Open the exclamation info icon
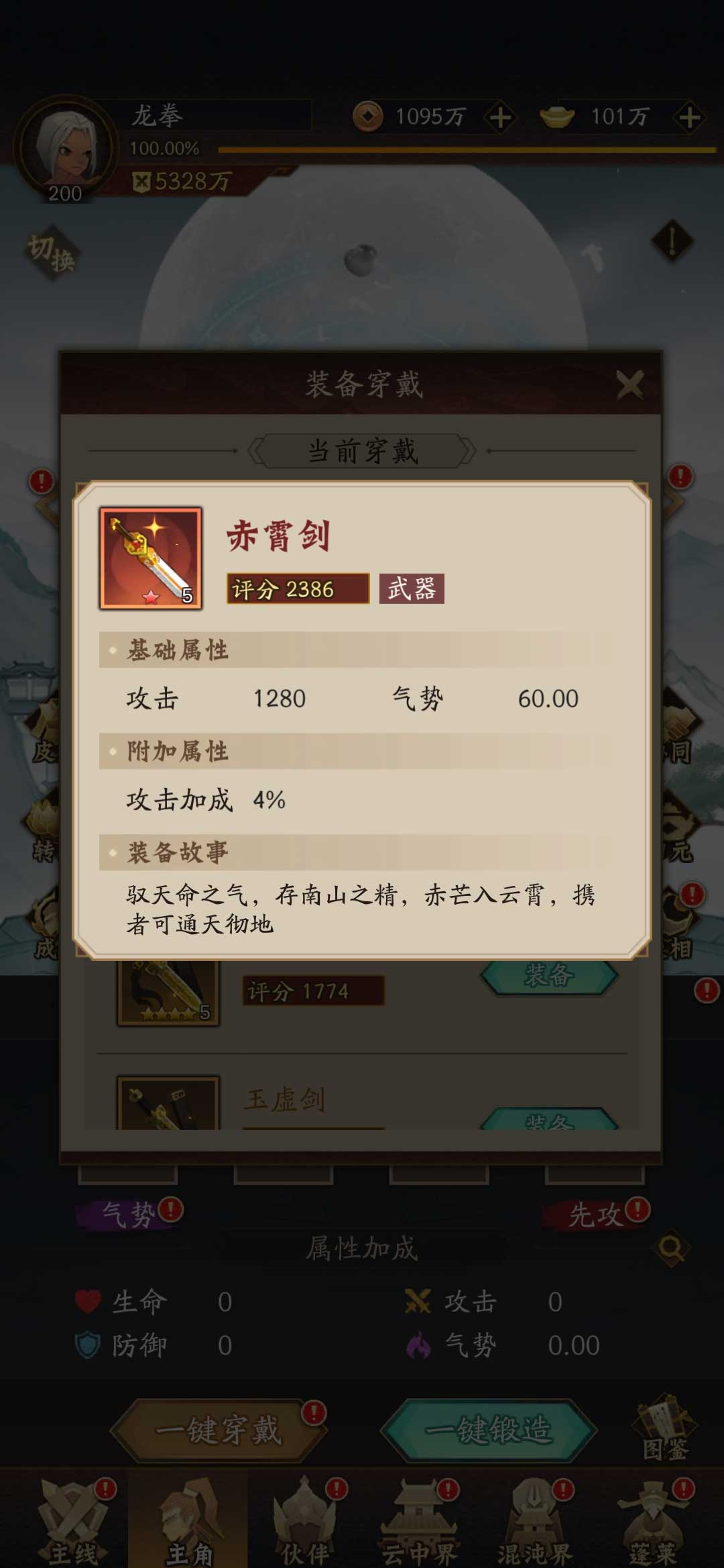The image size is (724, 1568). pos(672,241)
